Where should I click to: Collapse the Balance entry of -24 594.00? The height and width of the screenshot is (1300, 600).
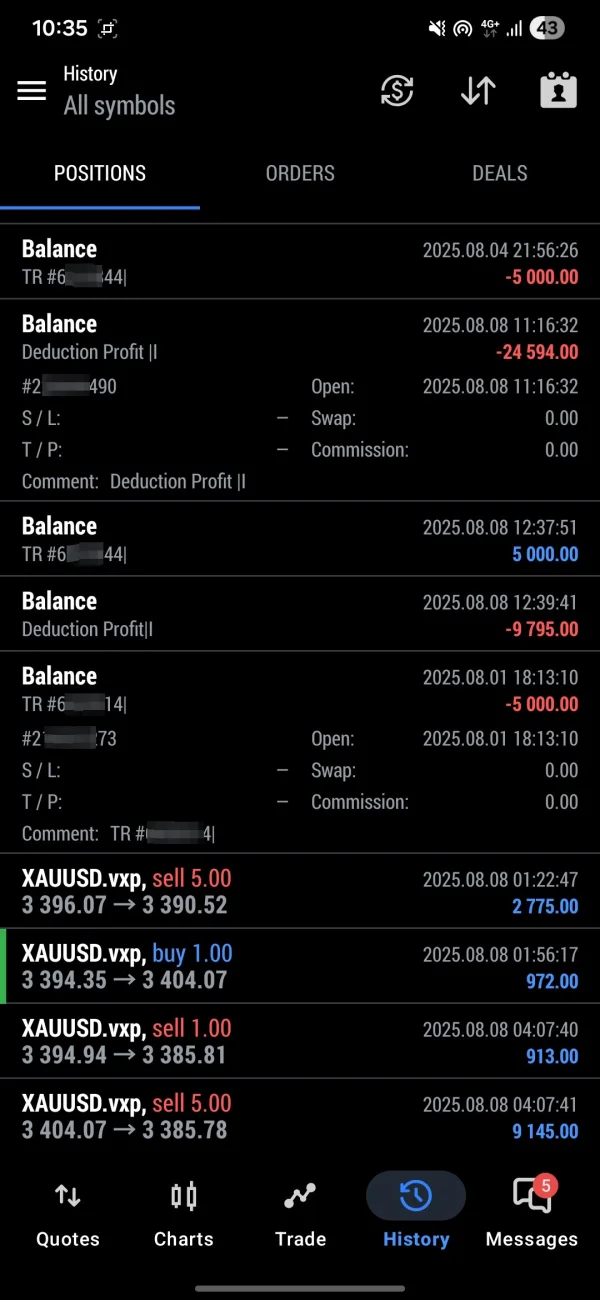pyautogui.click(x=300, y=337)
